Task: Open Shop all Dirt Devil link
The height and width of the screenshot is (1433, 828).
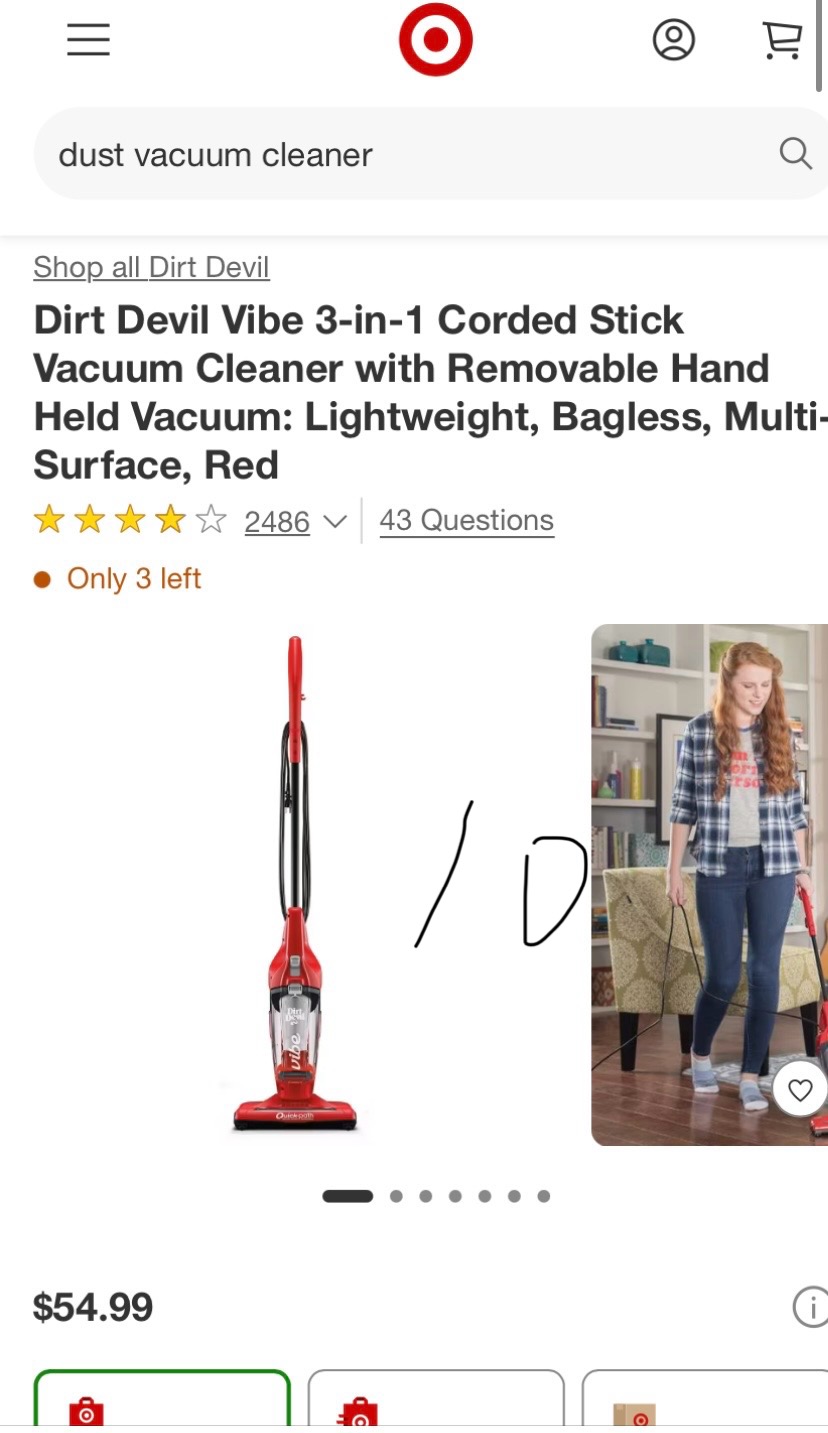Action: point(151,267)
